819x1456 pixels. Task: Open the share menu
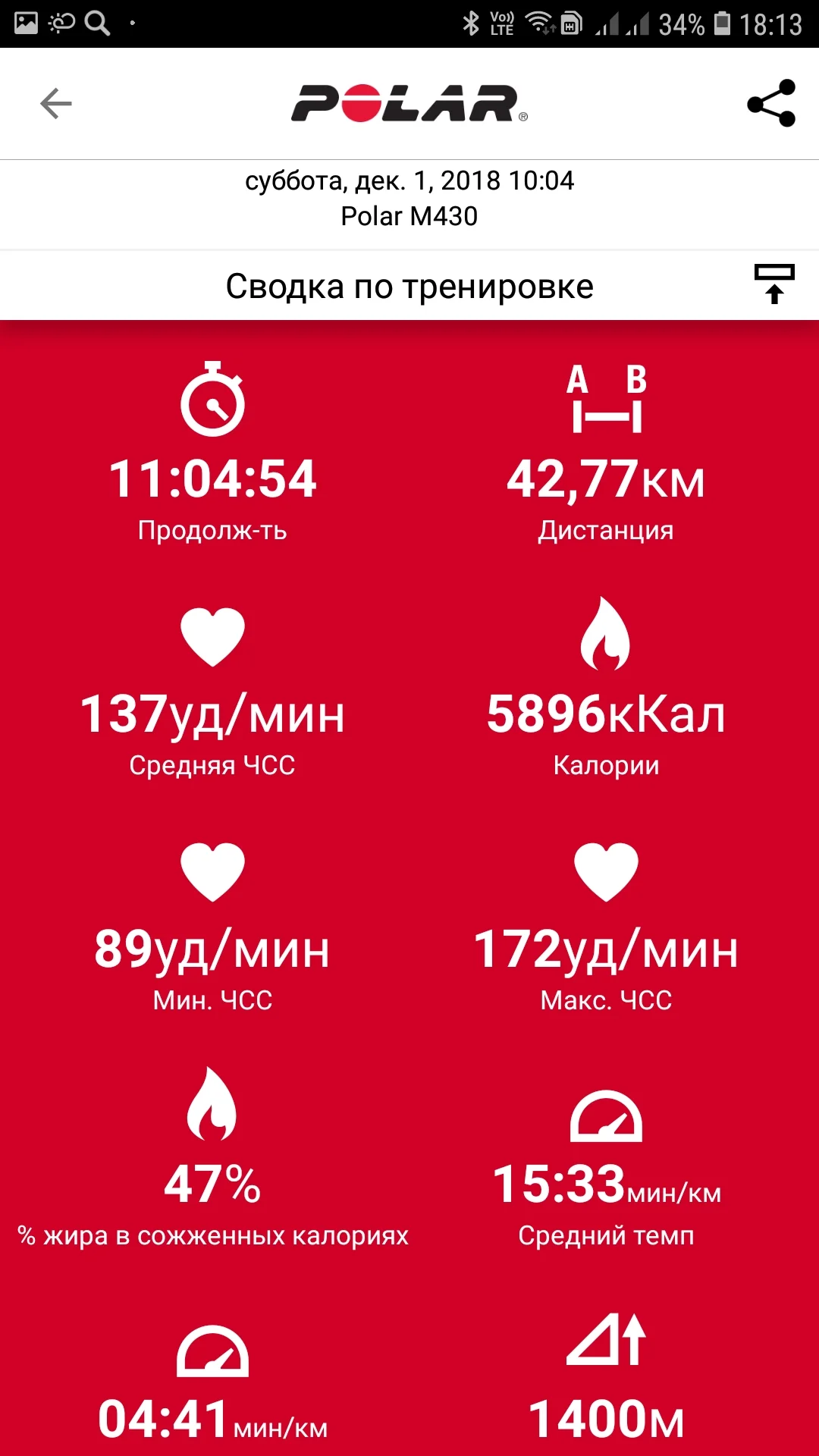click(770, 103)
